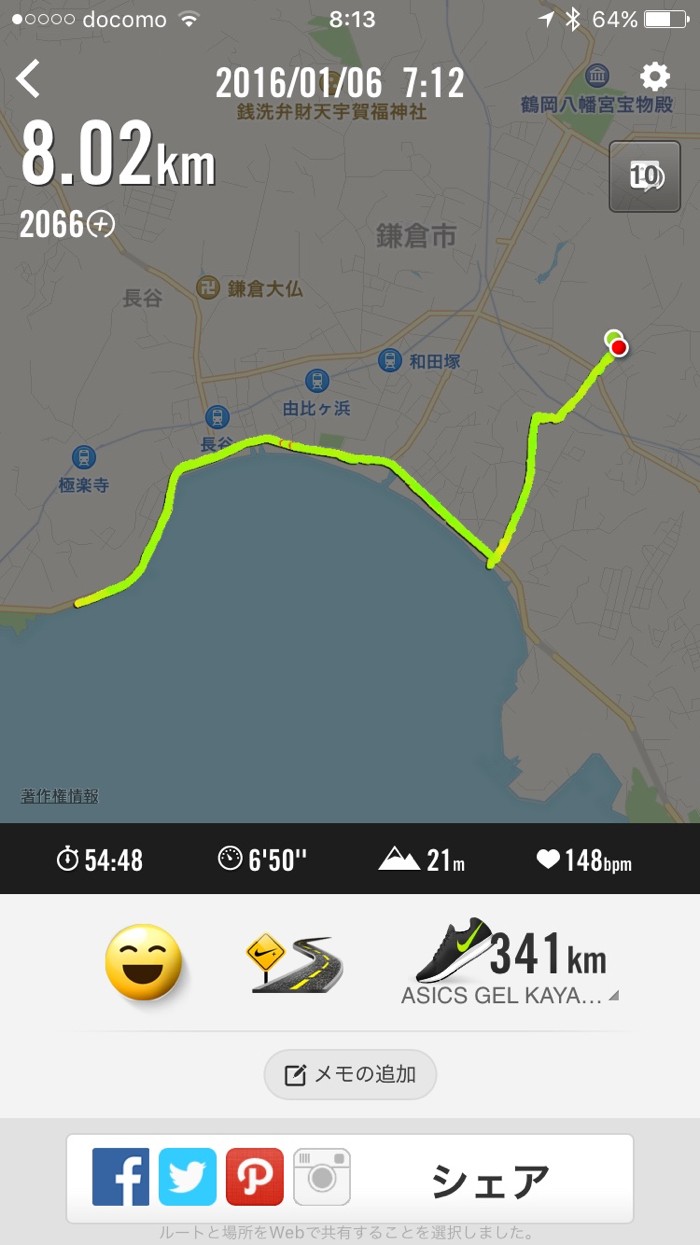The width and height of the screenshot is (700, 1245).
Task: Share the run on Instagram
Action: [x=321, y=1177]
